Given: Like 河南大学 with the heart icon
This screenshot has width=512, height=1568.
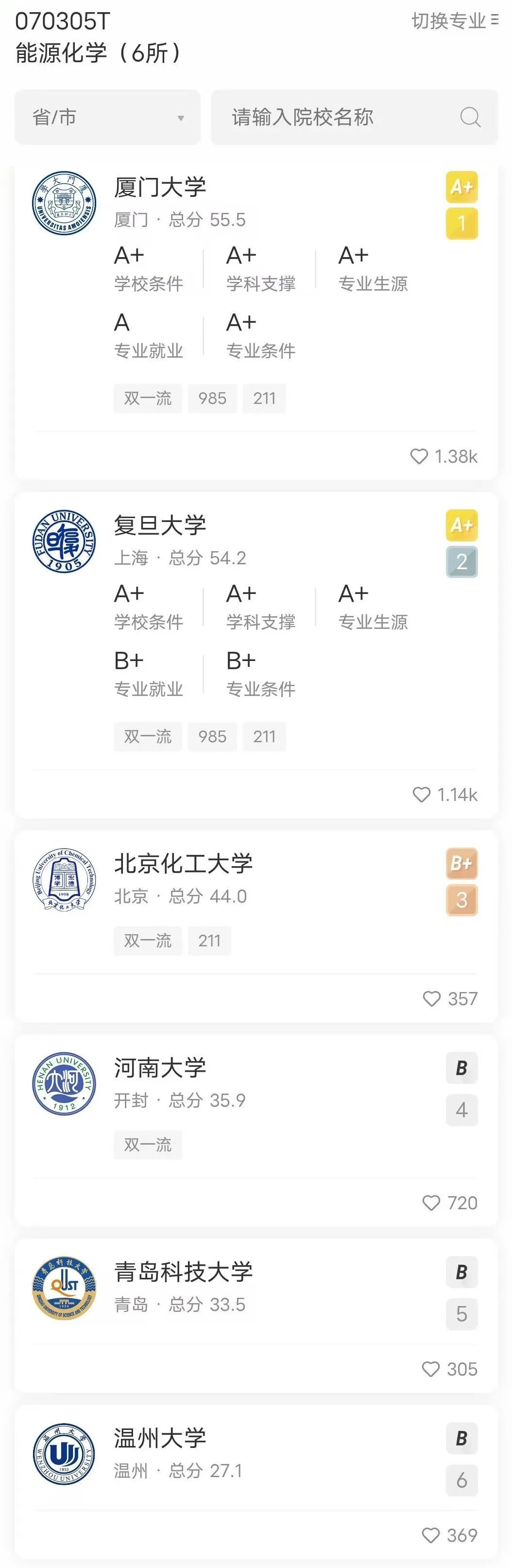Looking at the screenshot, I should (431, 1203).
